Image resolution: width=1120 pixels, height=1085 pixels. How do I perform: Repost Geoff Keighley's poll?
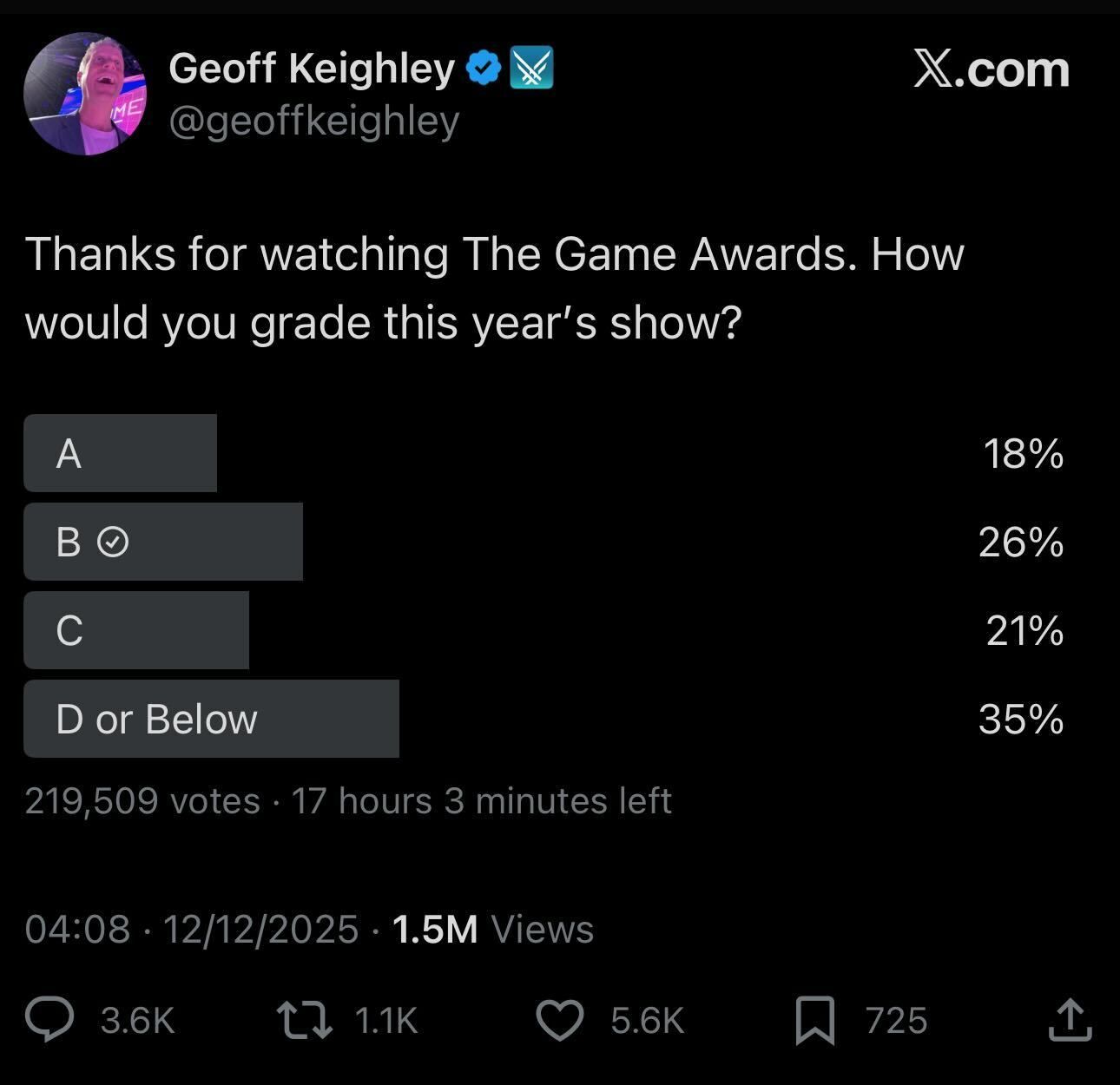(304, 1020)
